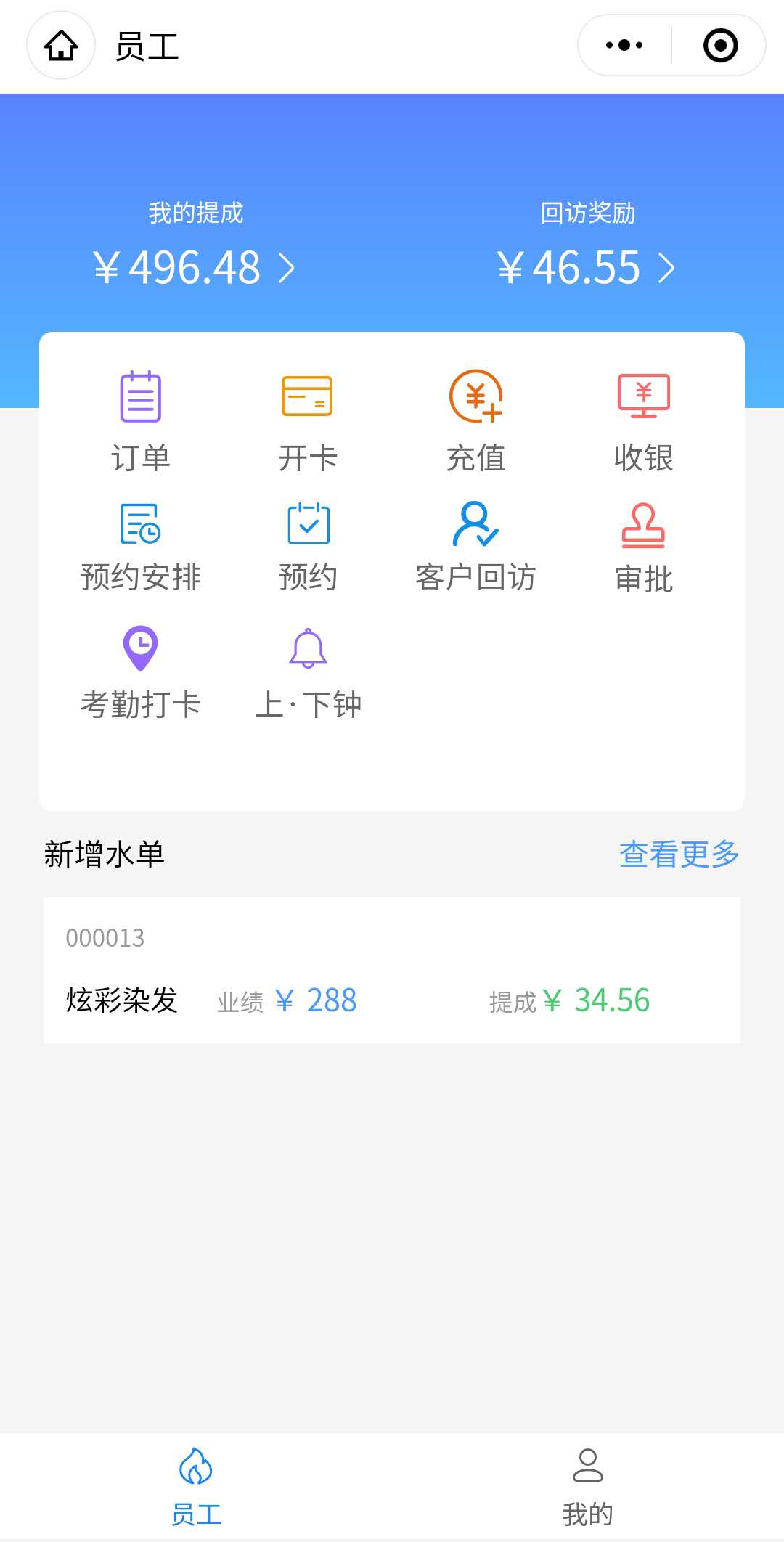784x1542 pixels.
Task: Tap the 上·下钟 (Clock on/off) bell icon
Action: (x=308, y=664)
